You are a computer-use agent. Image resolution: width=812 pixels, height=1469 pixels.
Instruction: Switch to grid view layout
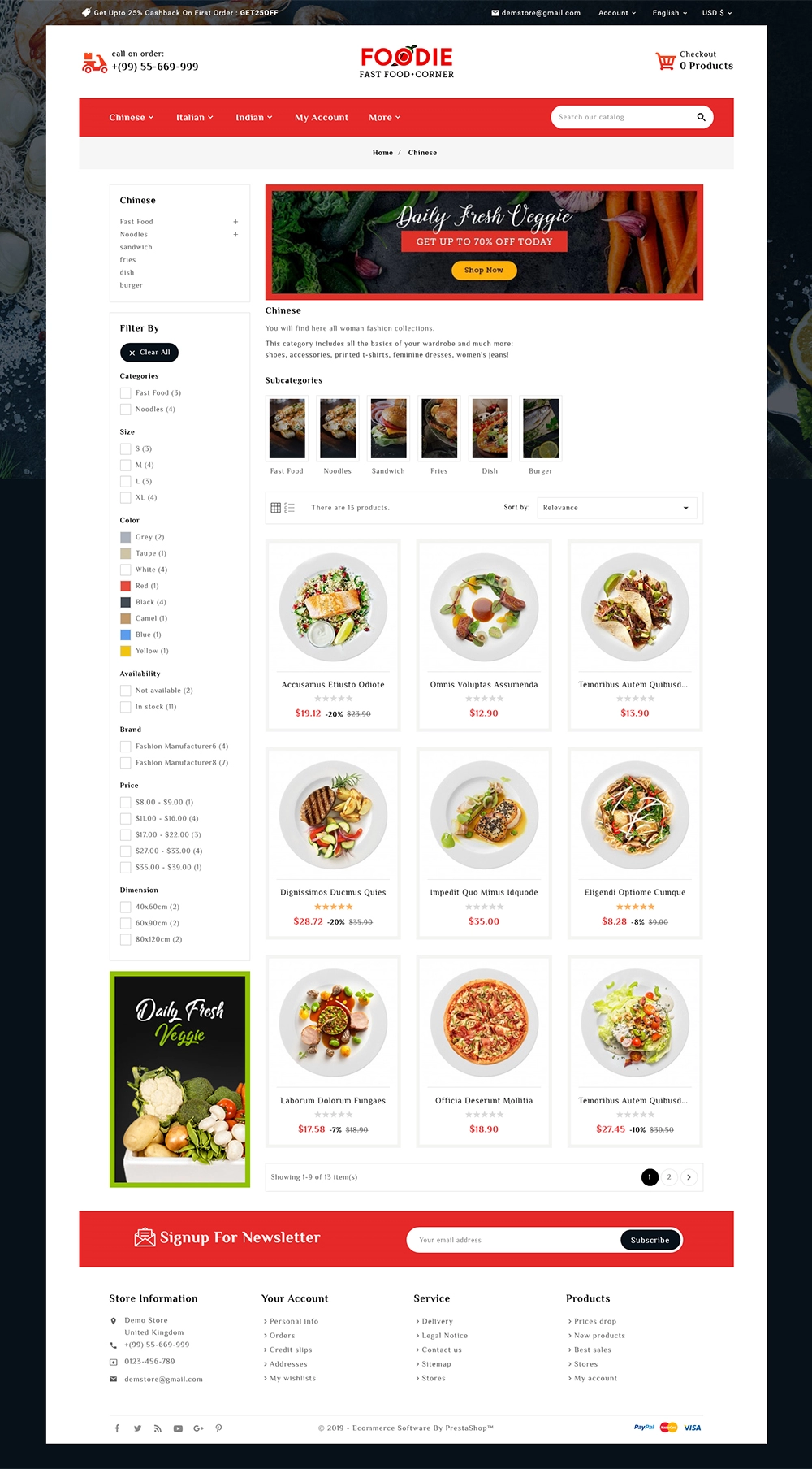click(276, 508)
